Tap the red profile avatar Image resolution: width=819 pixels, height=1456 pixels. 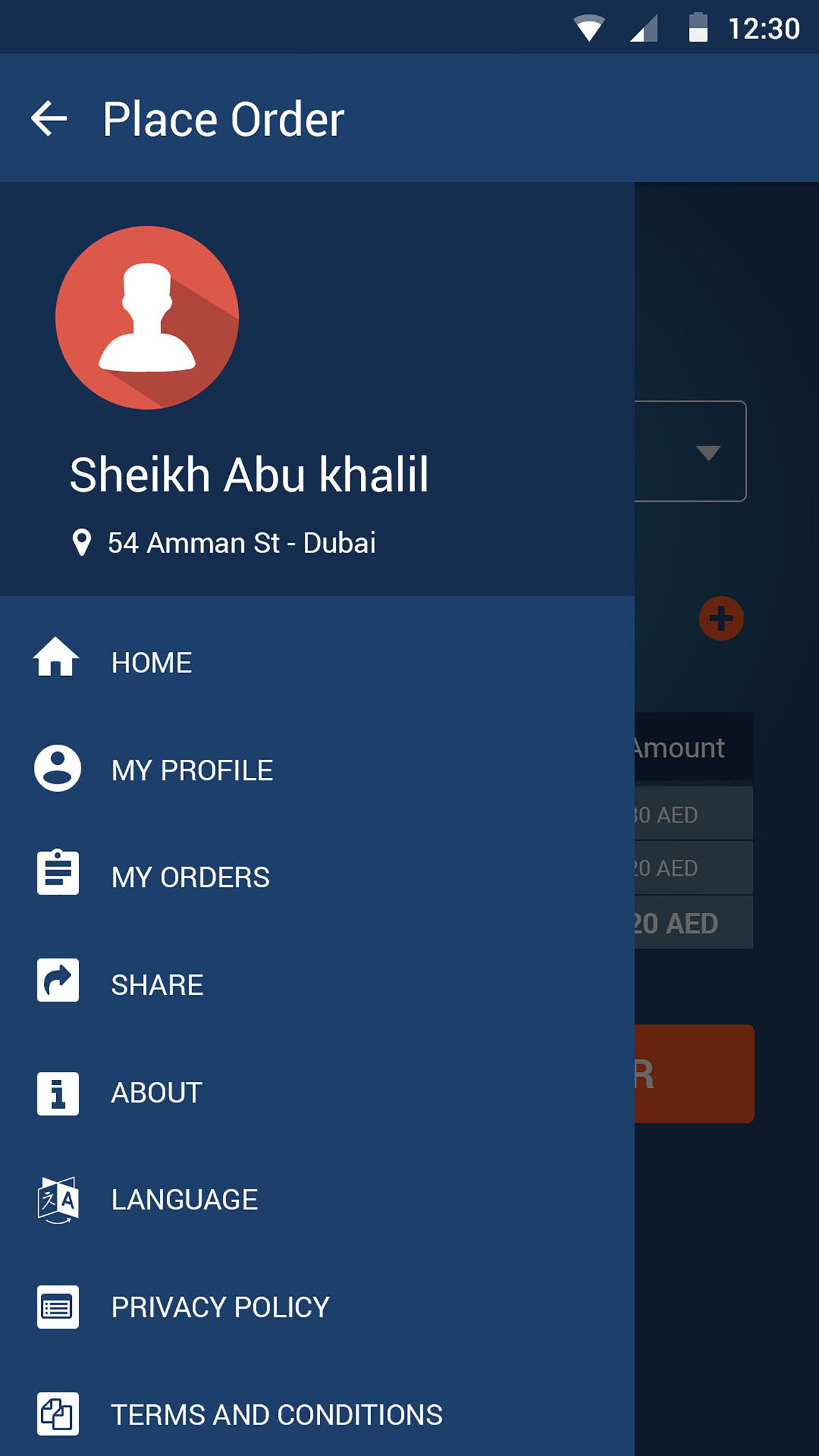tap(147, 318)
